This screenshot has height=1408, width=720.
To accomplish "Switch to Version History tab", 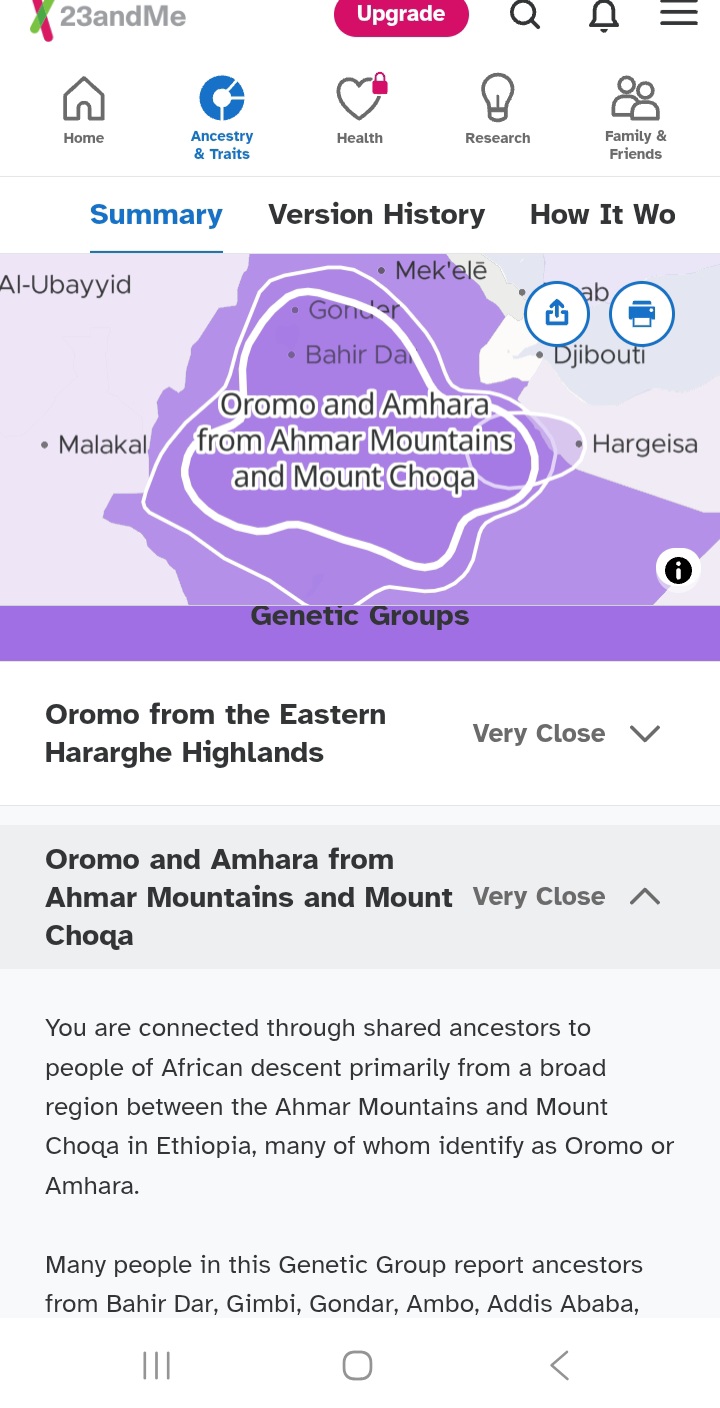I will [x=376, y=215].
